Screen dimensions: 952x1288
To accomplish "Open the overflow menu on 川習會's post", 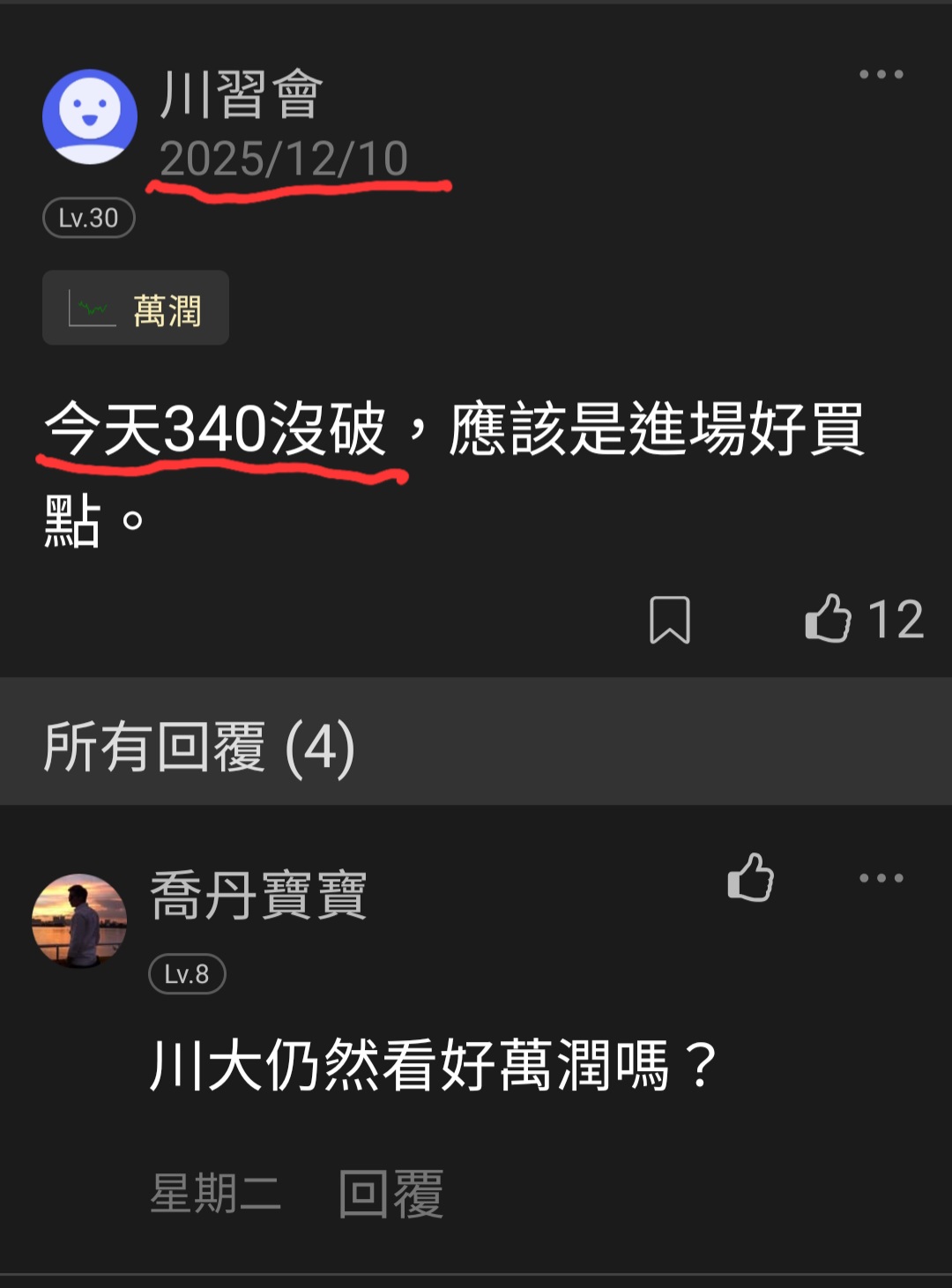I will pos(881,74).
